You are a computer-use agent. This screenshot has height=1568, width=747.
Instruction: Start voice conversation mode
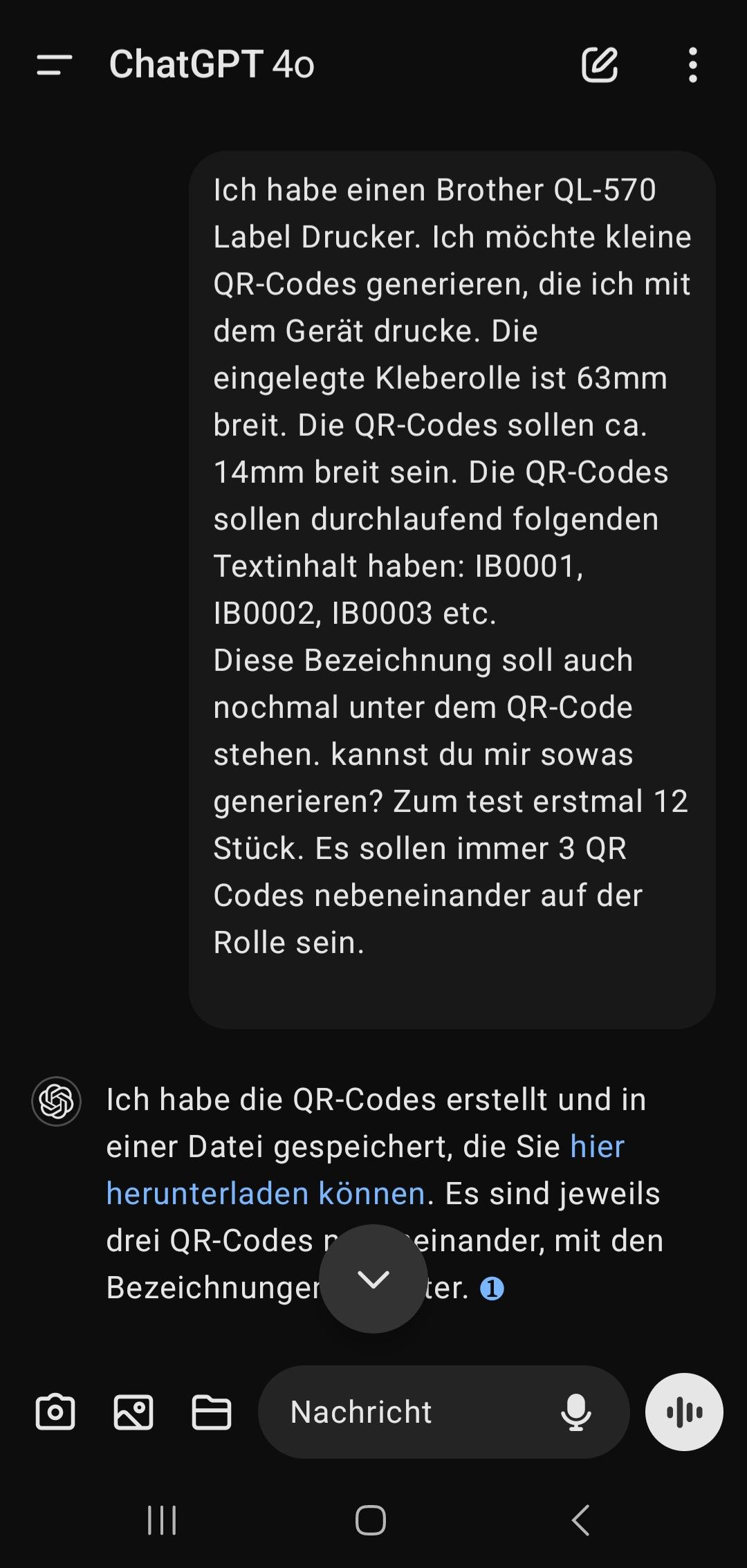click(x=684, y=1412)
